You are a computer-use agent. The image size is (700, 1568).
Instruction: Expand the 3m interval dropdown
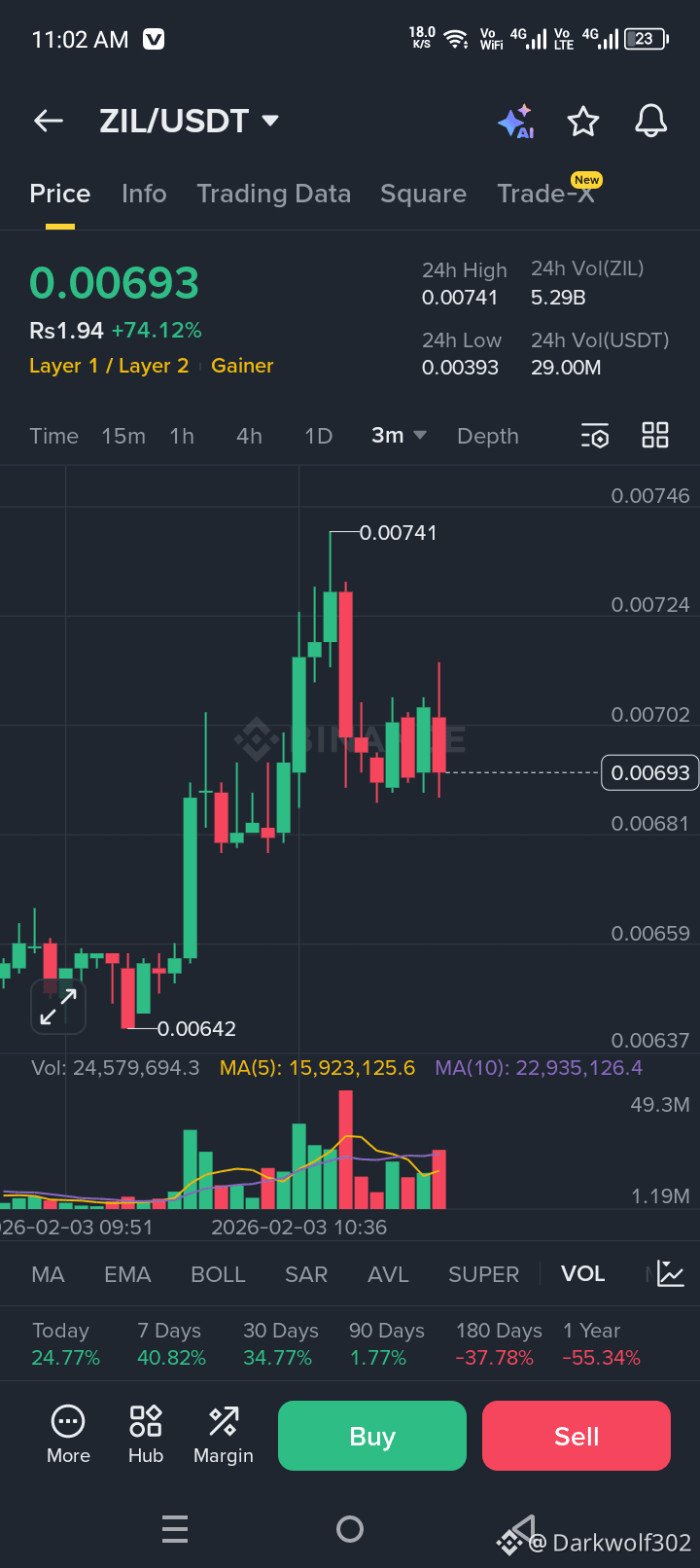(399, 436)
